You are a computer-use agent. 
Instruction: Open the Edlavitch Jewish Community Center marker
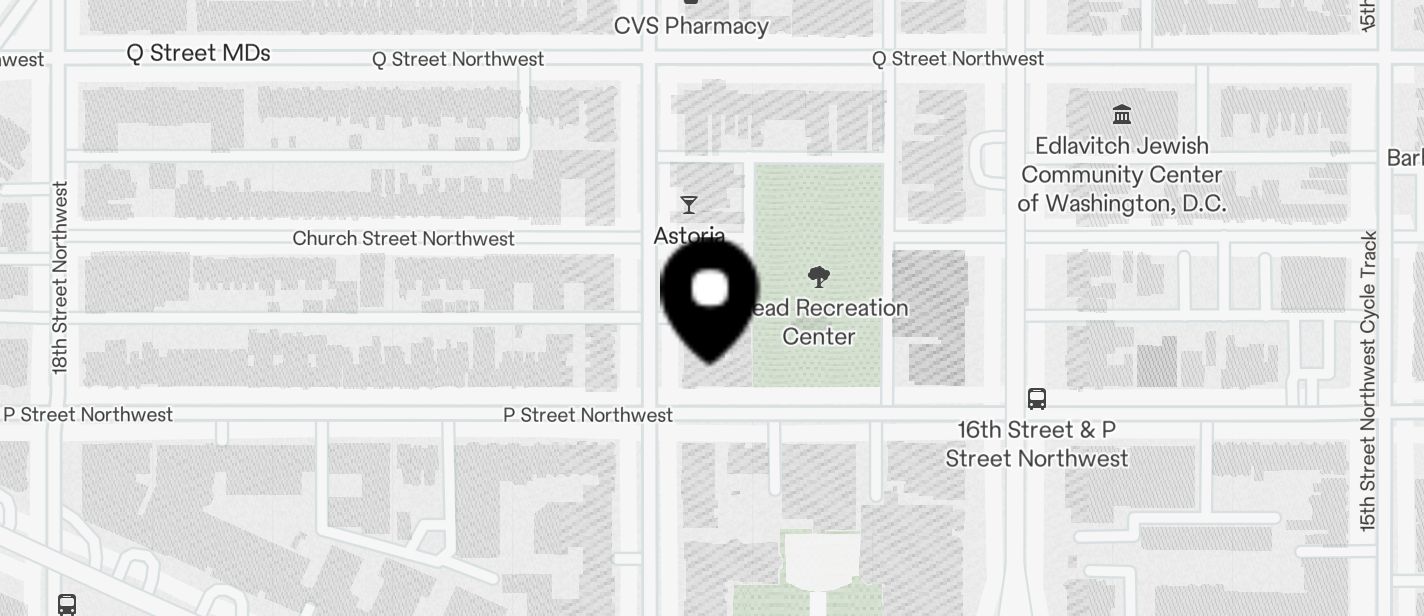pyautogui.click(x=1121, y=115)
